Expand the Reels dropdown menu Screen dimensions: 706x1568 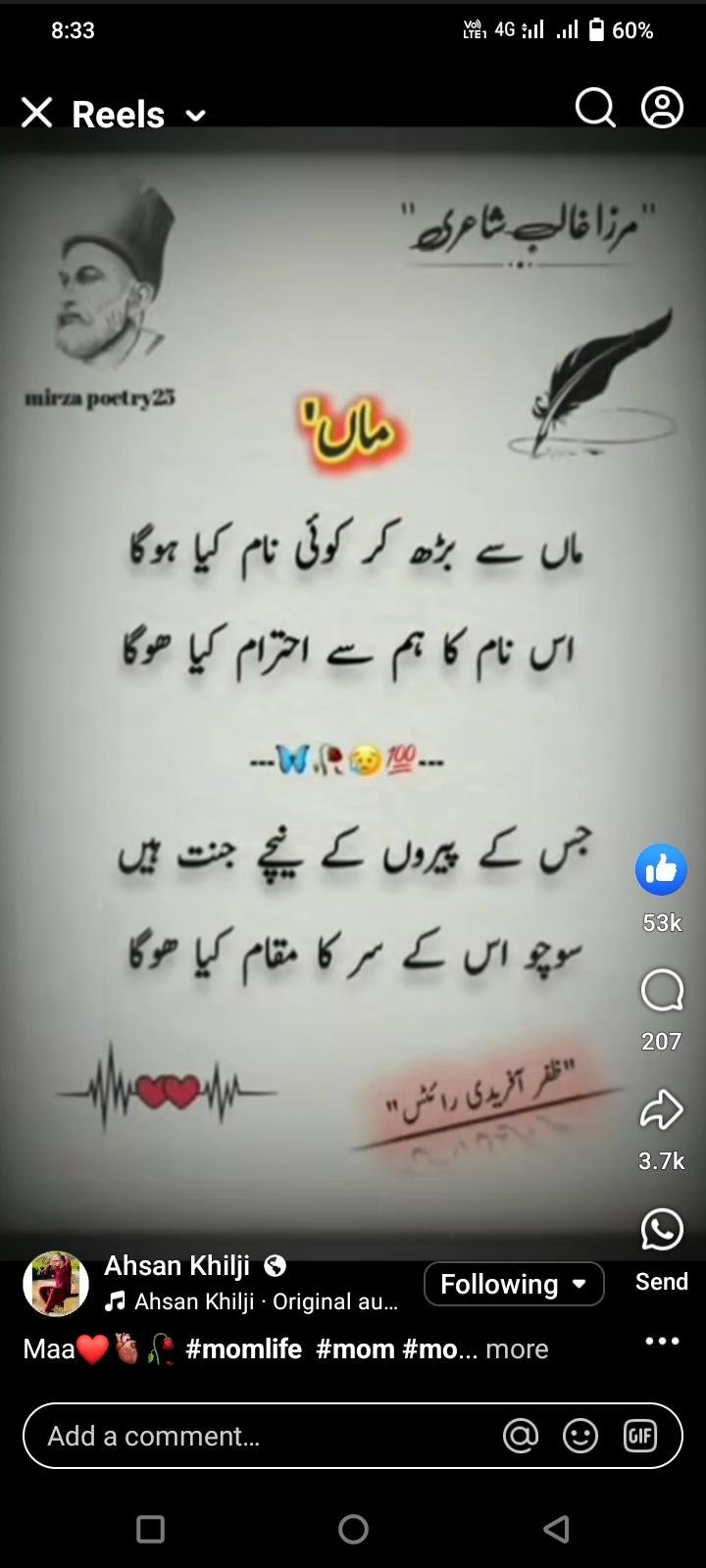coord(196,116)
